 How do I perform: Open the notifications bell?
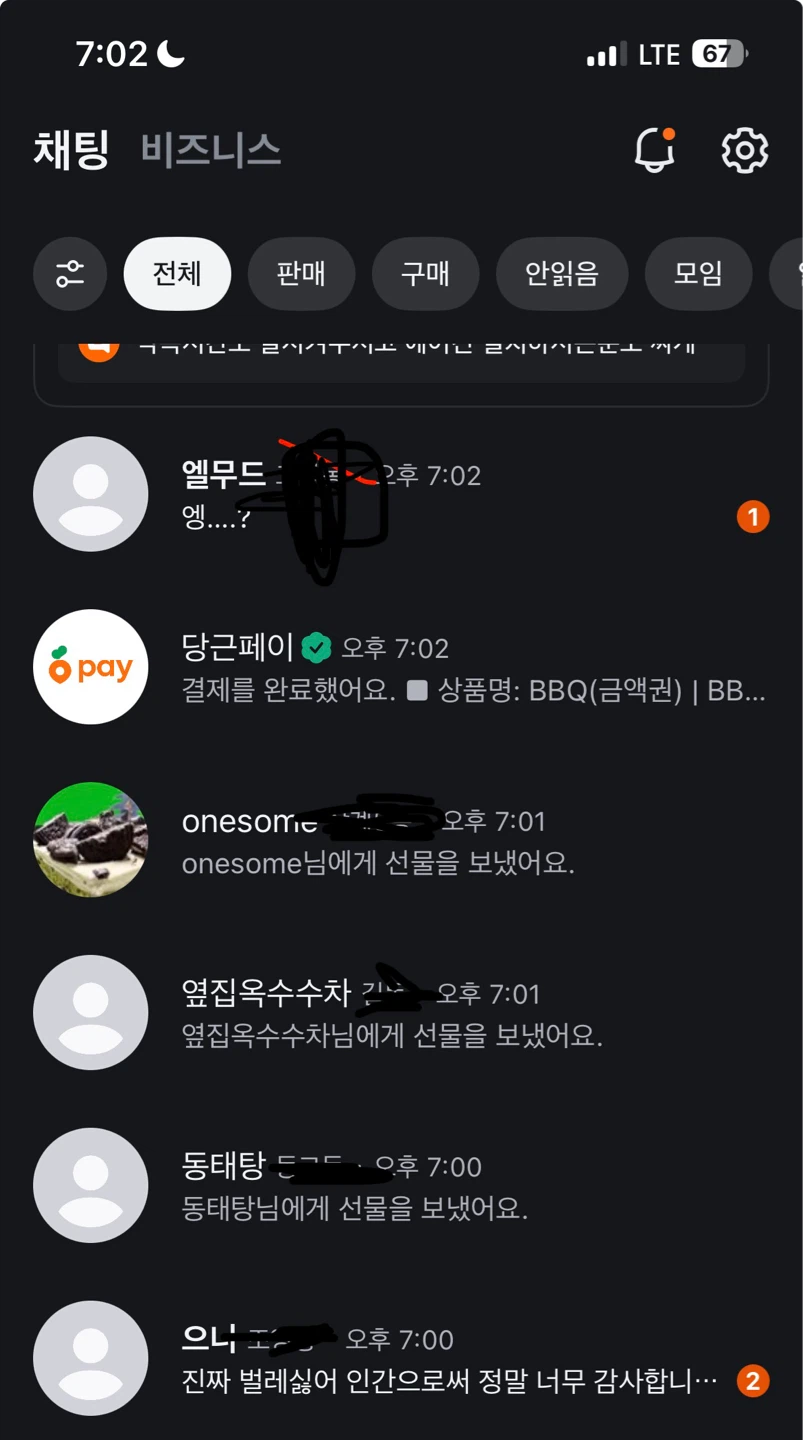[x=655, y=150]
